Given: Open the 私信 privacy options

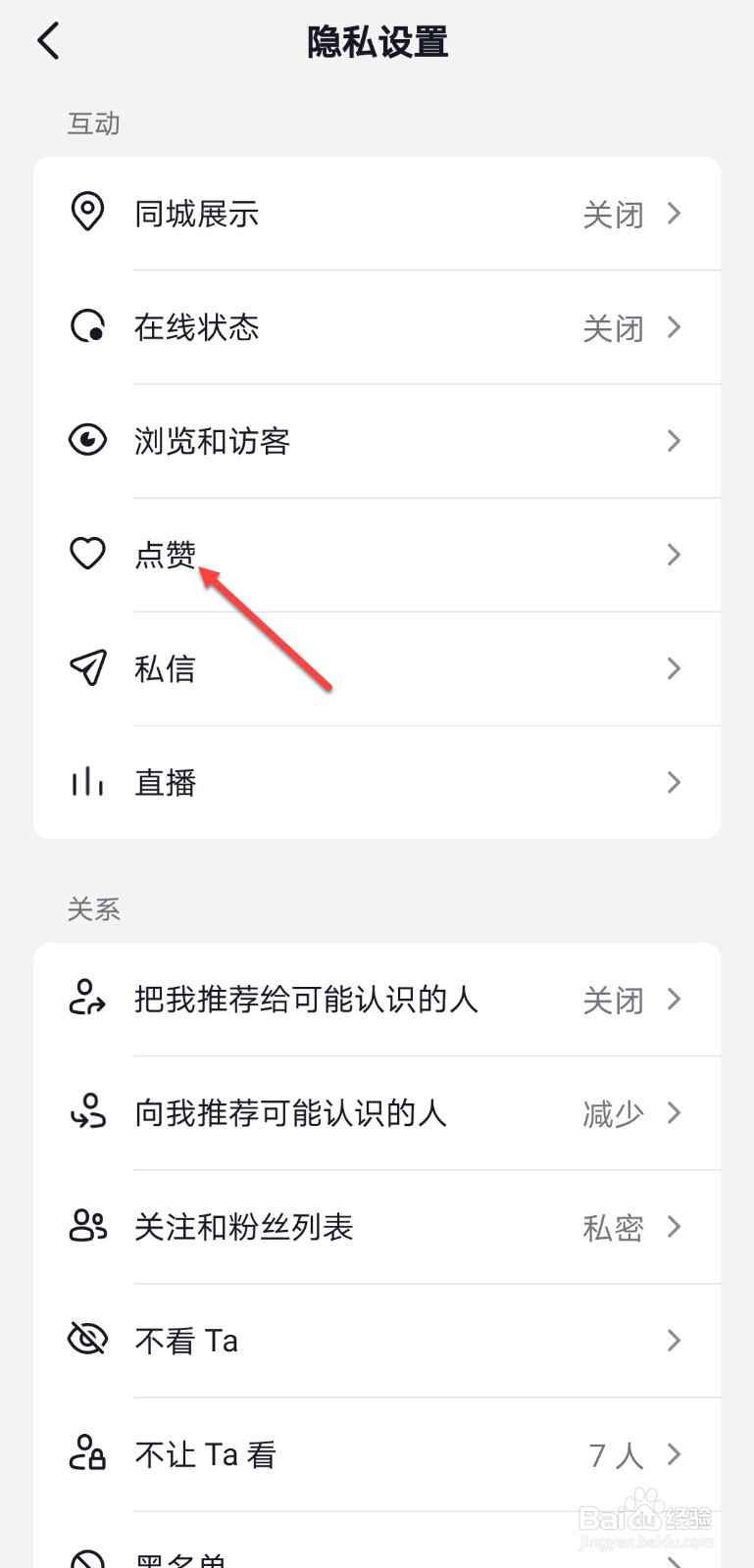Looking at the screenshot, I should [673, 668].
